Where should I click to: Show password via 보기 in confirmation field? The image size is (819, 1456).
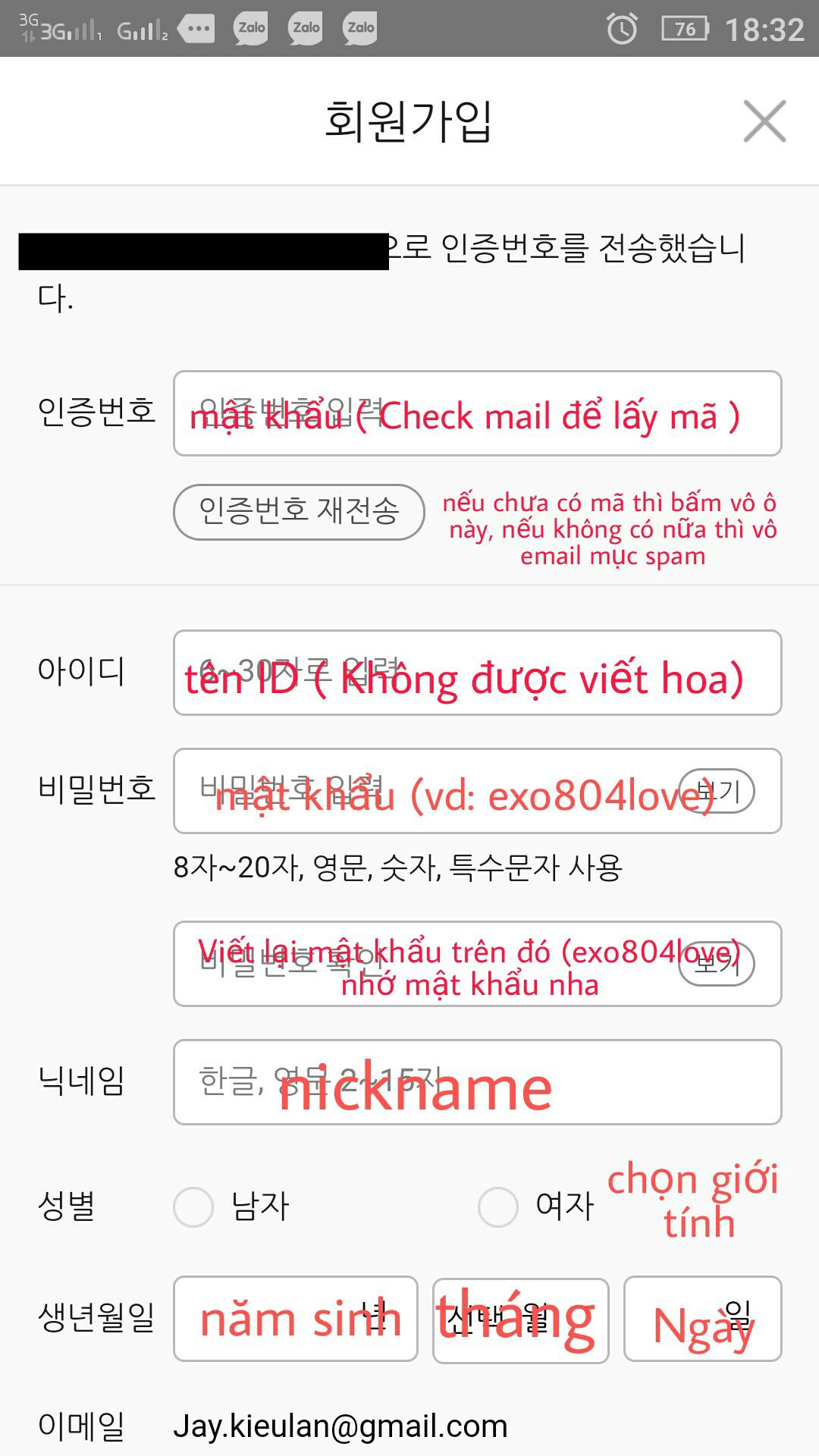click(717, 964)
